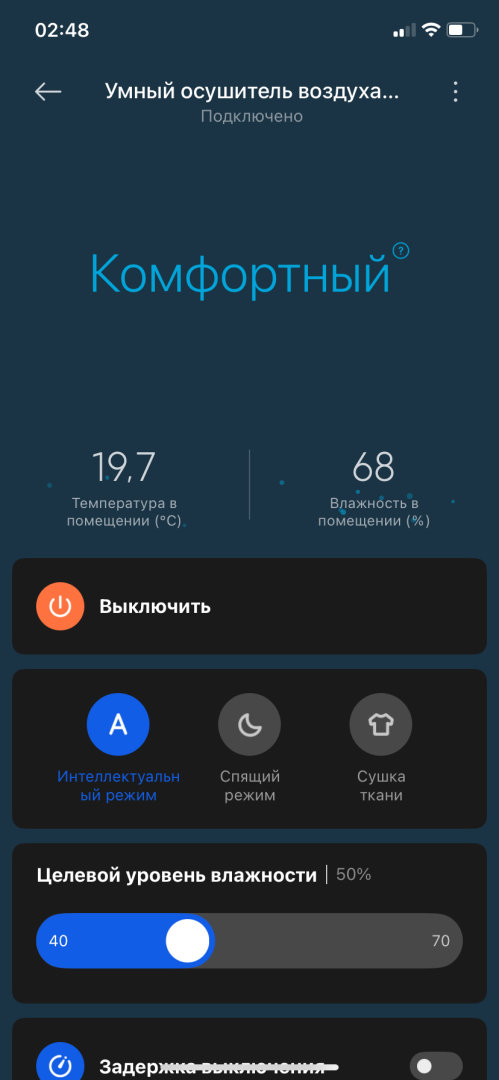Enable the Задержка выключения toggle
499x1080 pixels.
436,1066
